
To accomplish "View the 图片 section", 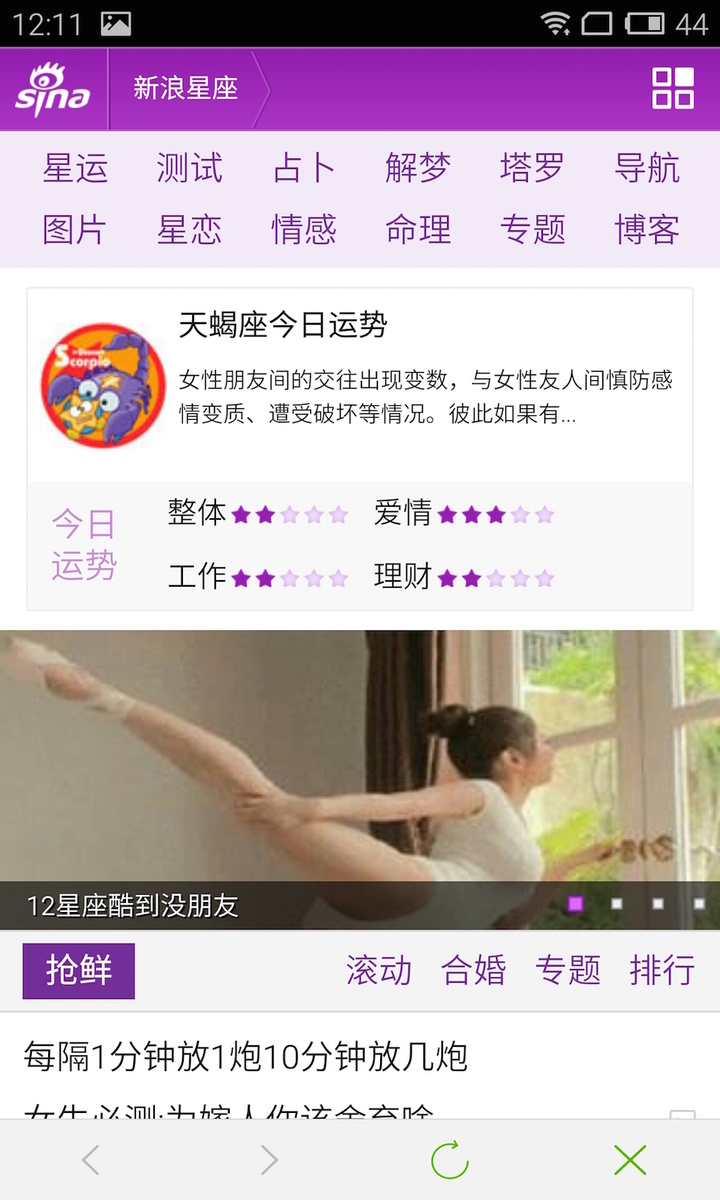I will [x=75, y=230].
